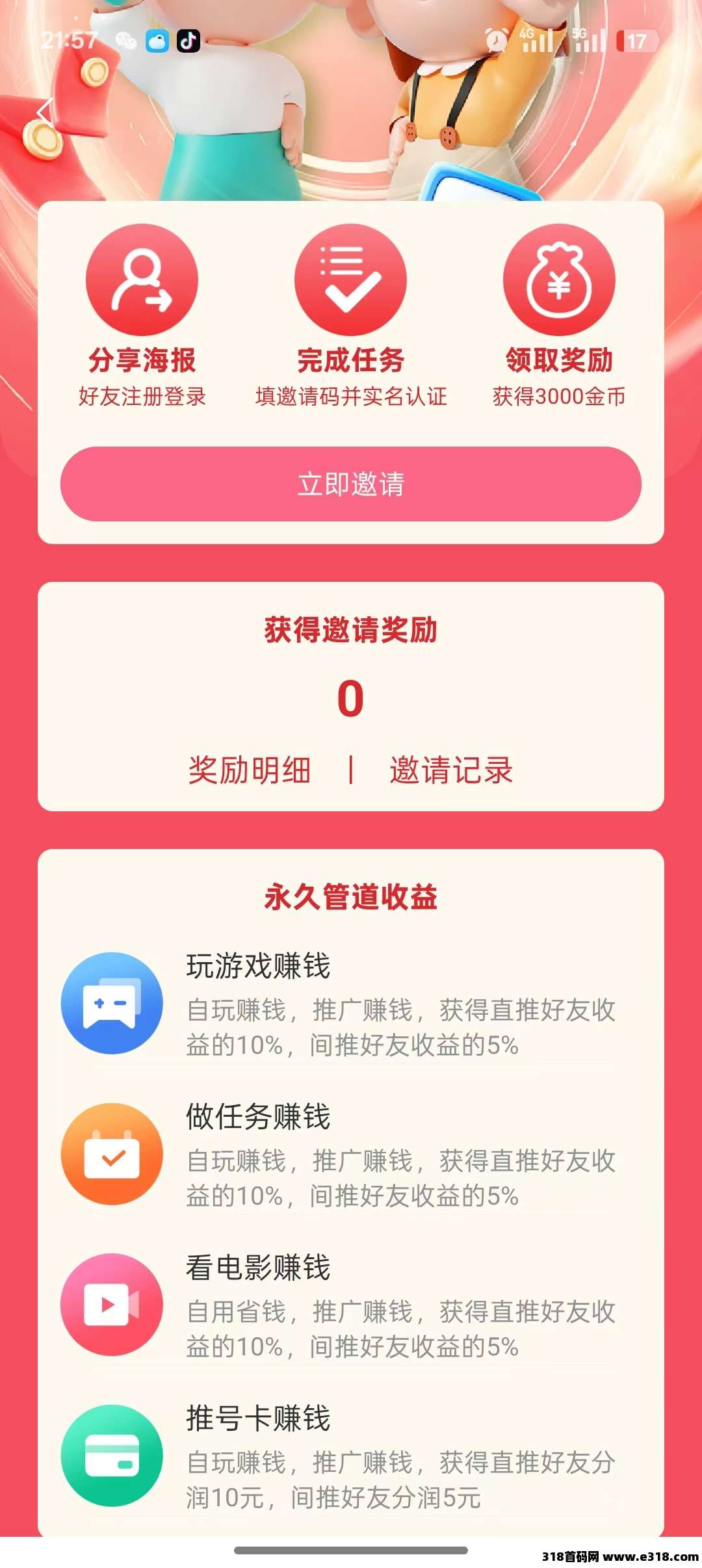Tap the 立即邀请 invite button
702x1568 pixels.
pyautogui.click(x=351, y=484)
